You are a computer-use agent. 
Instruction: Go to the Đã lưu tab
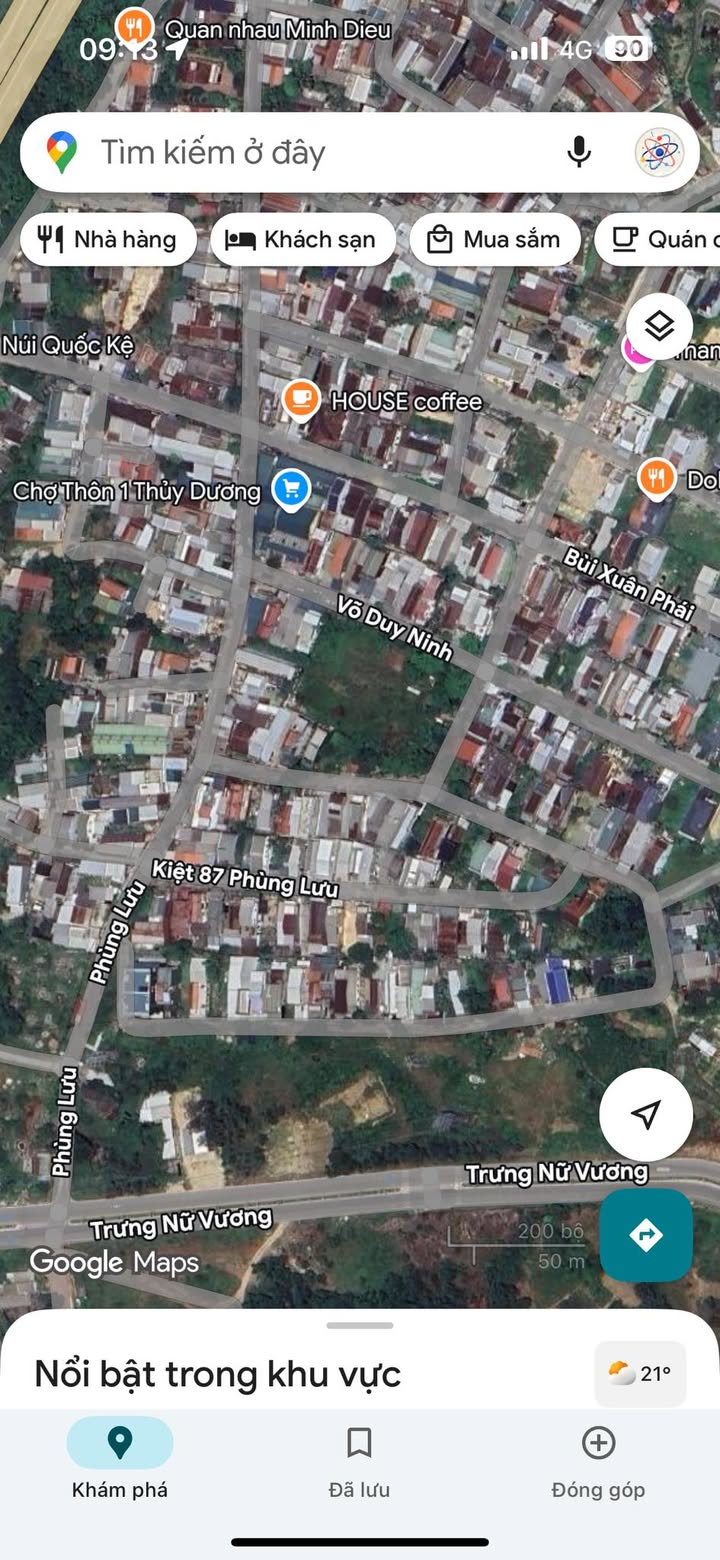(359, 1461)
